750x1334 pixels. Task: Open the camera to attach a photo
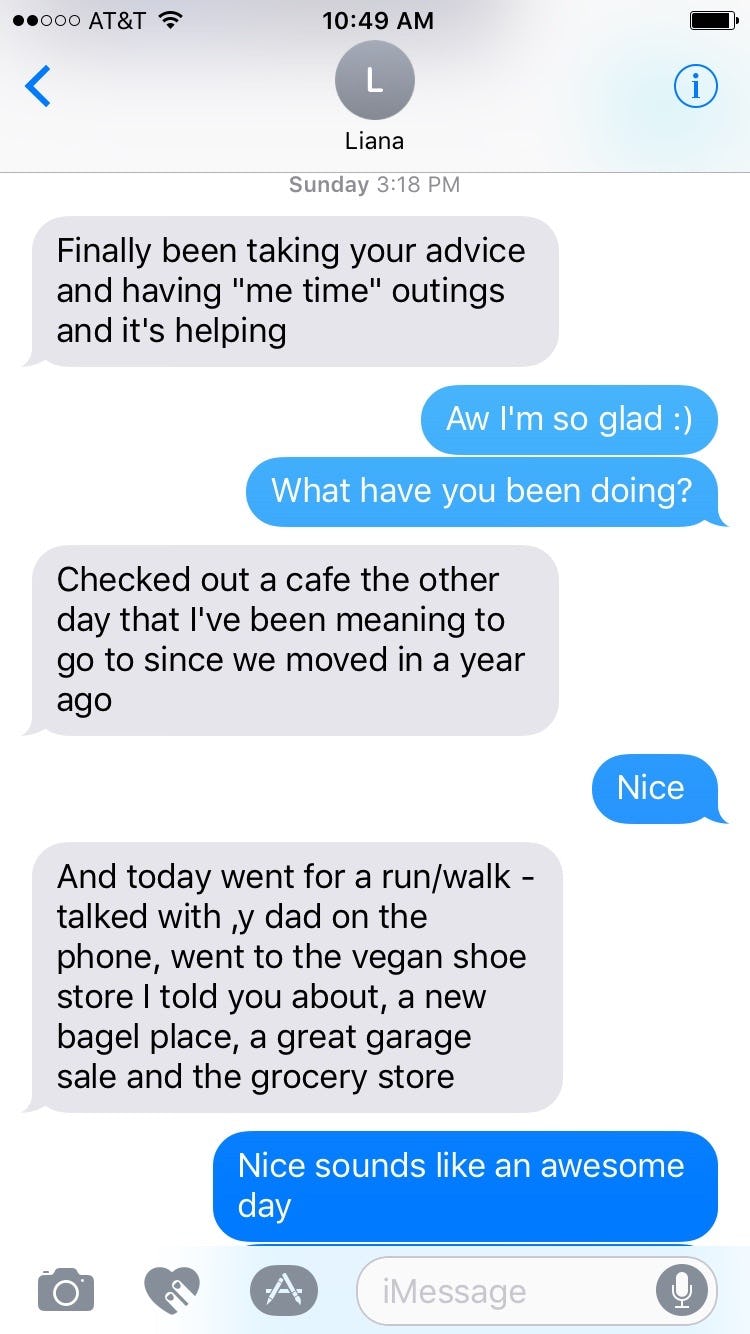[66, 1290]
